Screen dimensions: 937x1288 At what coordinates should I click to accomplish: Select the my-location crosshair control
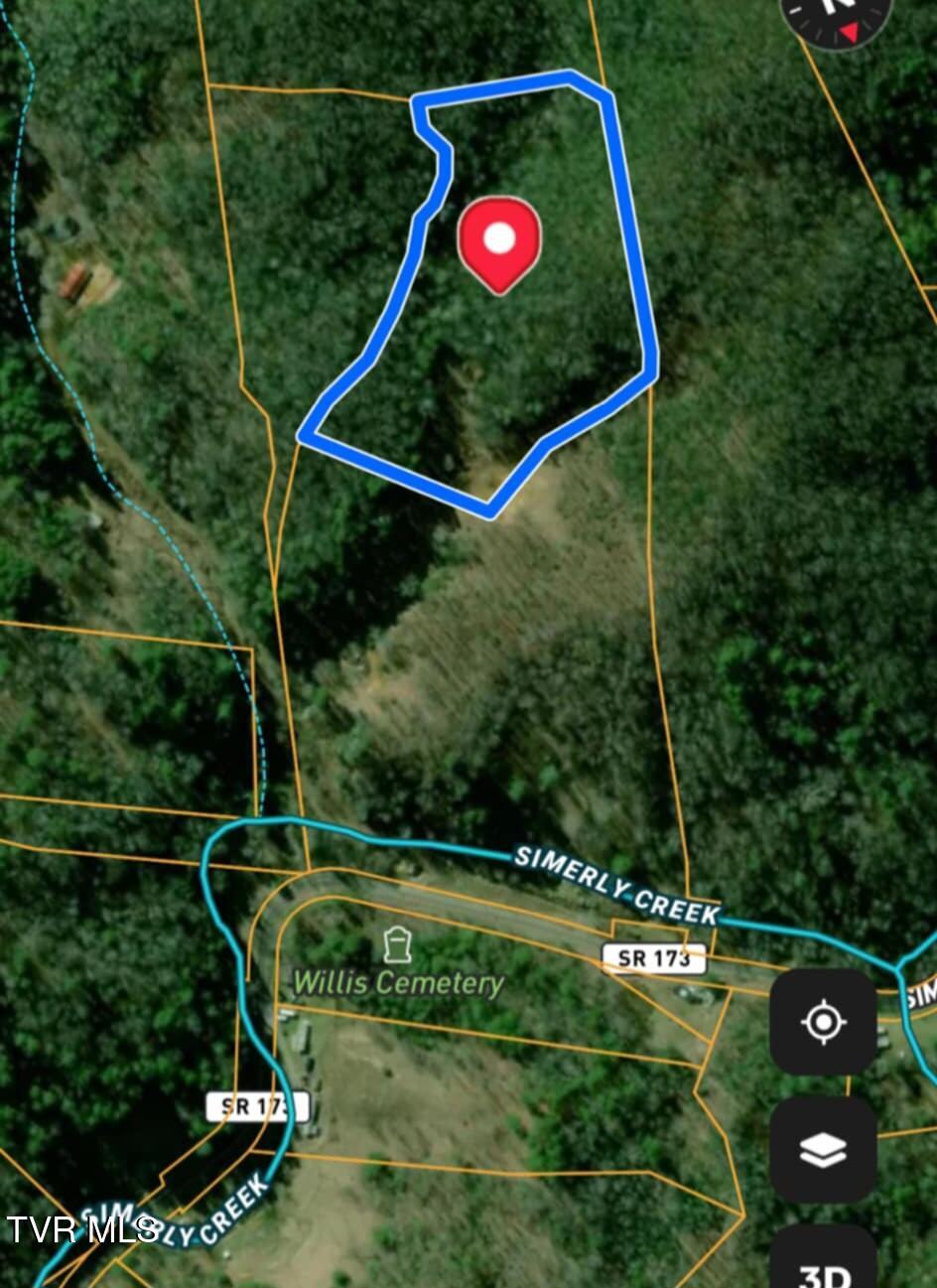(x=823, y=1023)
